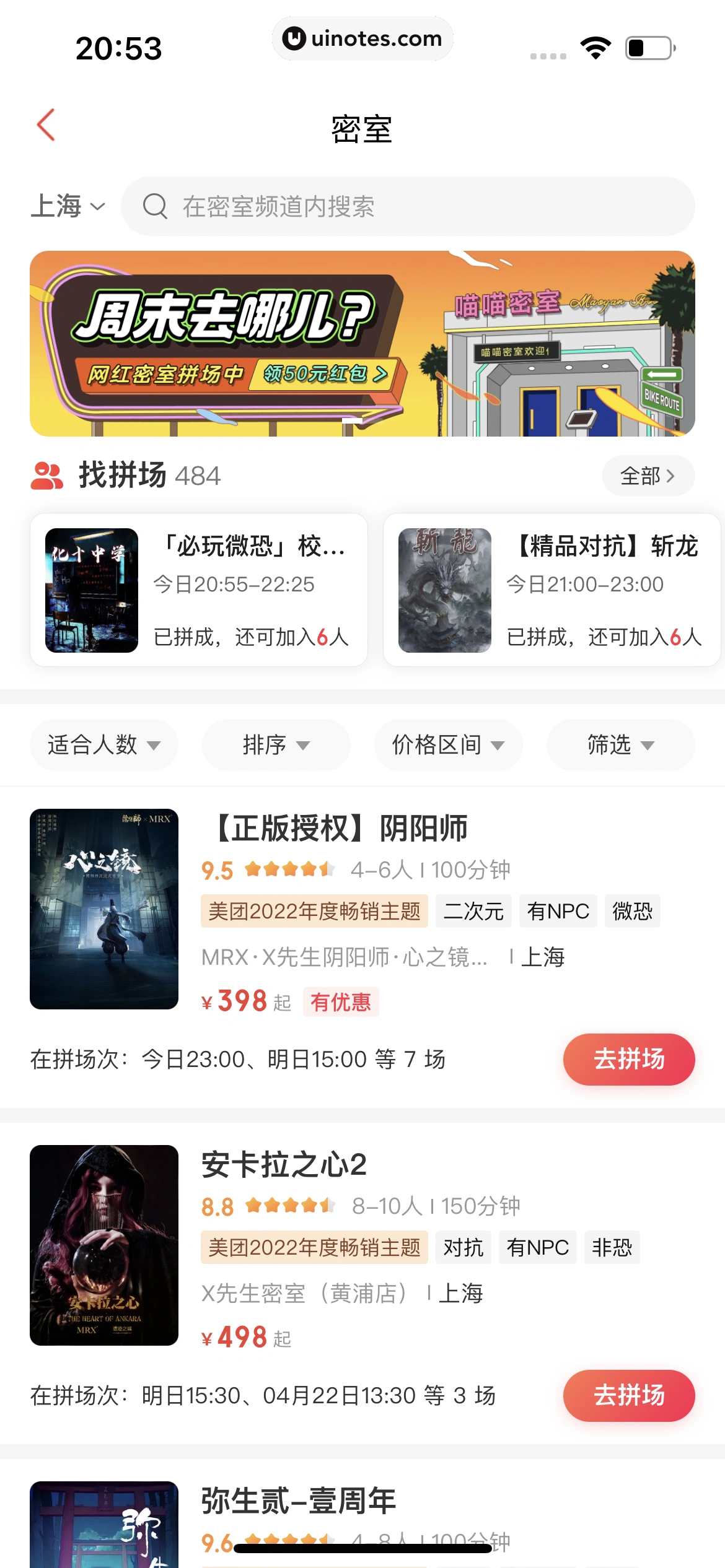The image size is (725, 1568).
Task: Click the magnifier icon in the search bar
Action: pos(157,206)
